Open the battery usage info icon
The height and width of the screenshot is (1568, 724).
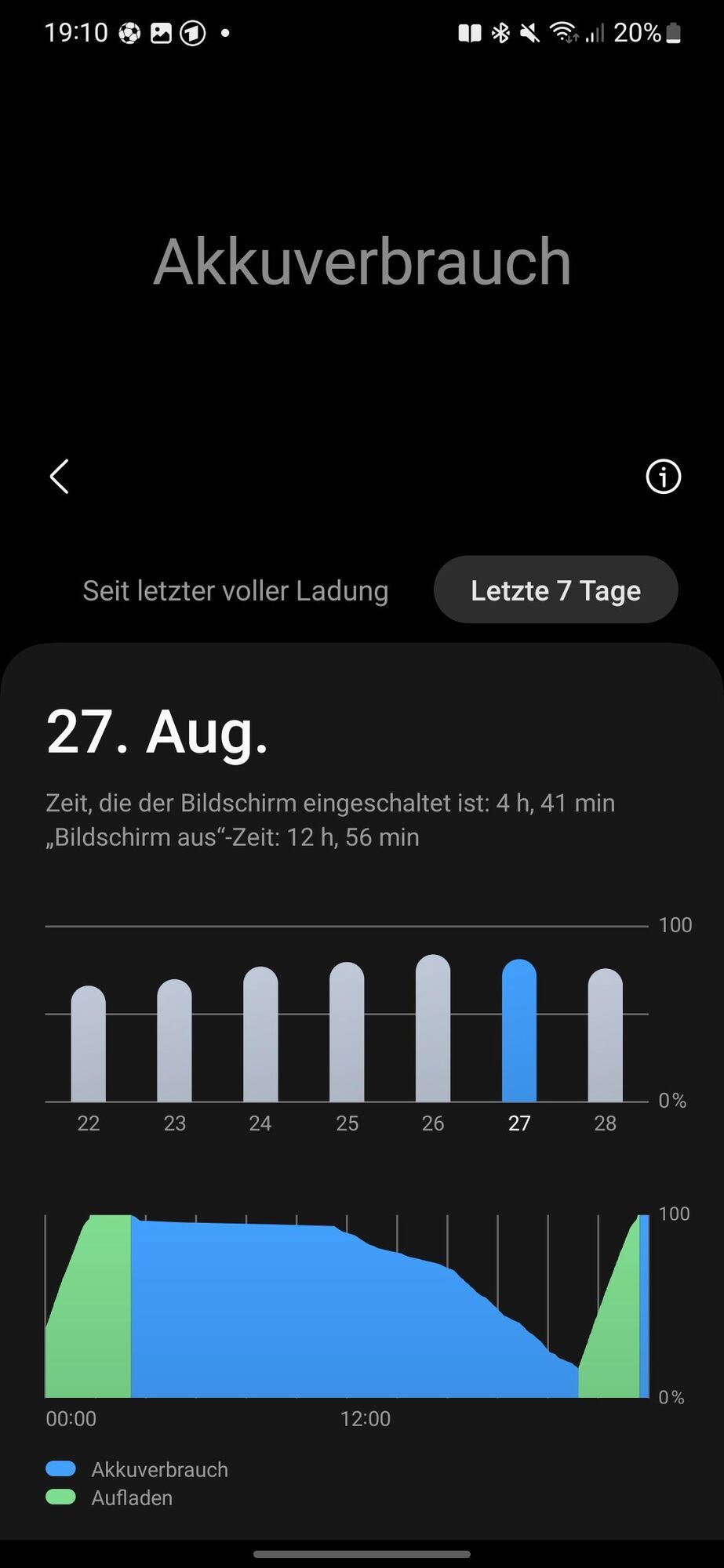663,477
